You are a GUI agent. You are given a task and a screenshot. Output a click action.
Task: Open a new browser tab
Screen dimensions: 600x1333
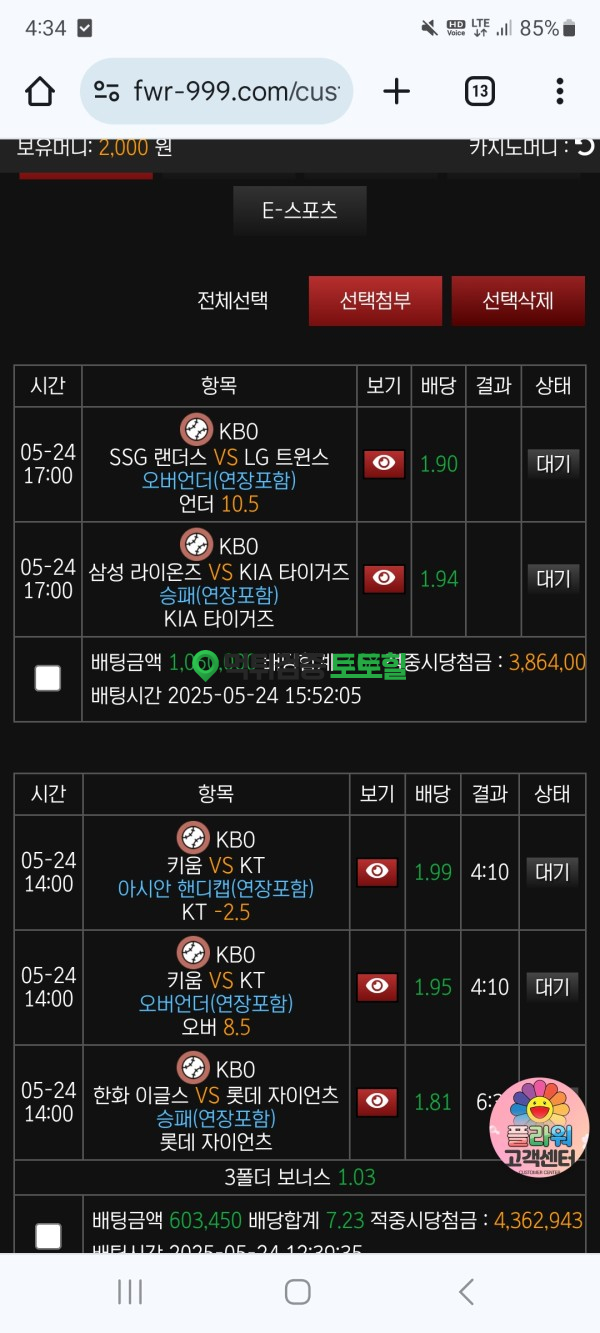[397, 92]
